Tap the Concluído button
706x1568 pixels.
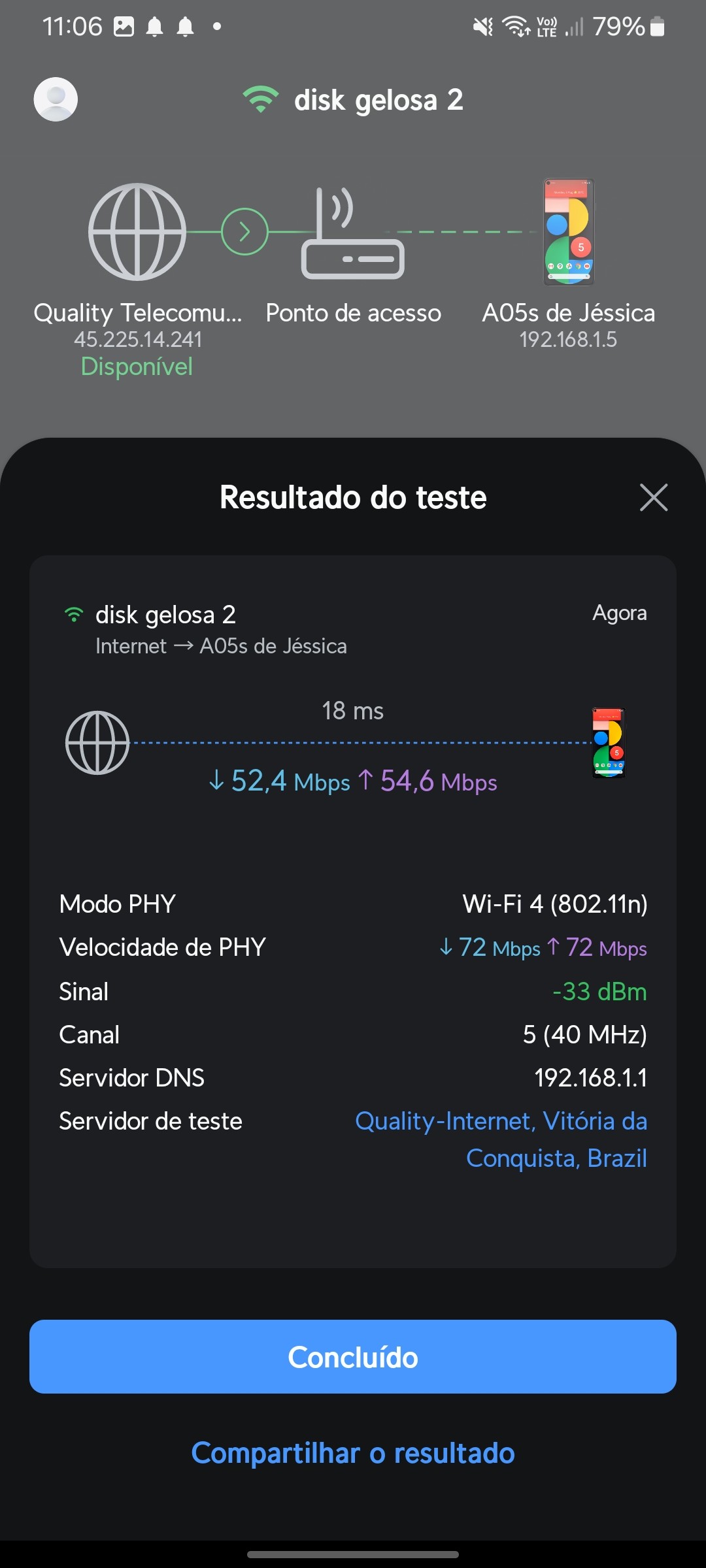pyautogui.click(x=353, y=1357)
